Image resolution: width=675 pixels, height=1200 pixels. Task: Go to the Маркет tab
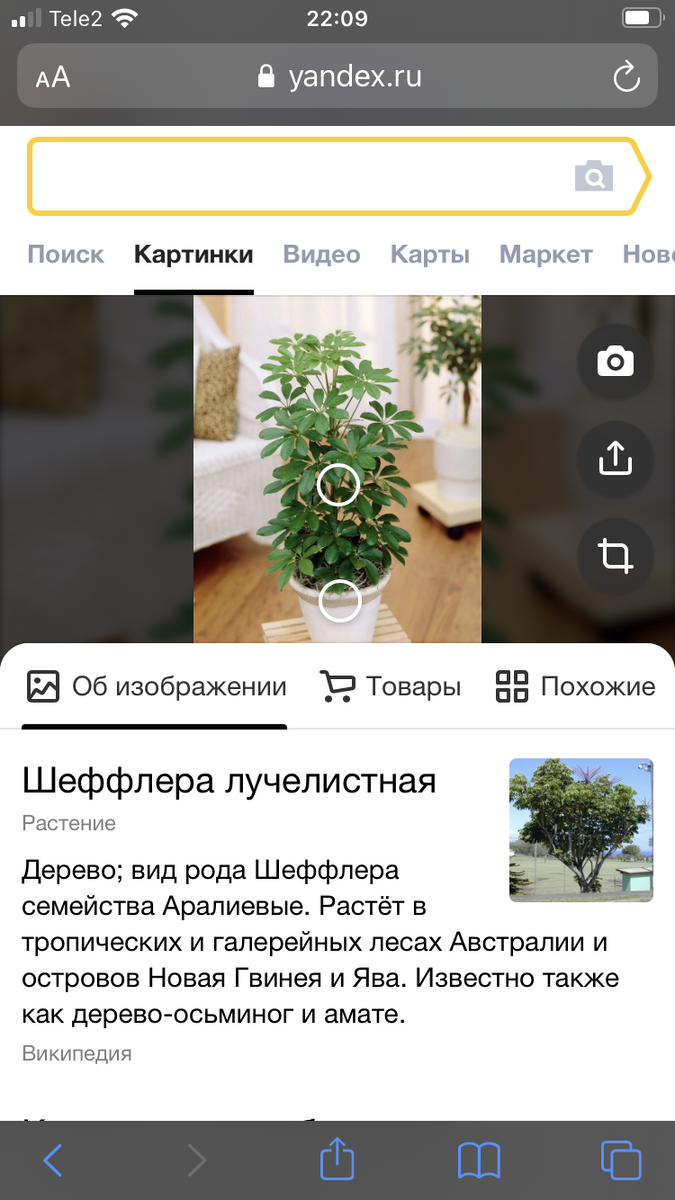click(546, 254)
